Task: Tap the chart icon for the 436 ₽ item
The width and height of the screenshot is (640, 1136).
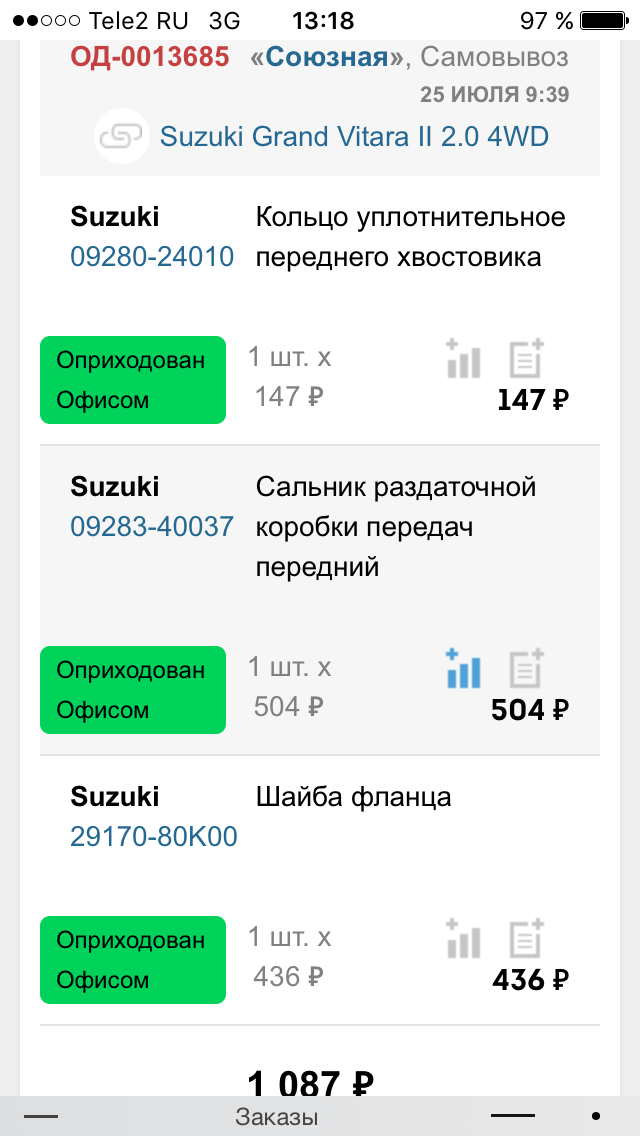Action: (x=462, y=939)
